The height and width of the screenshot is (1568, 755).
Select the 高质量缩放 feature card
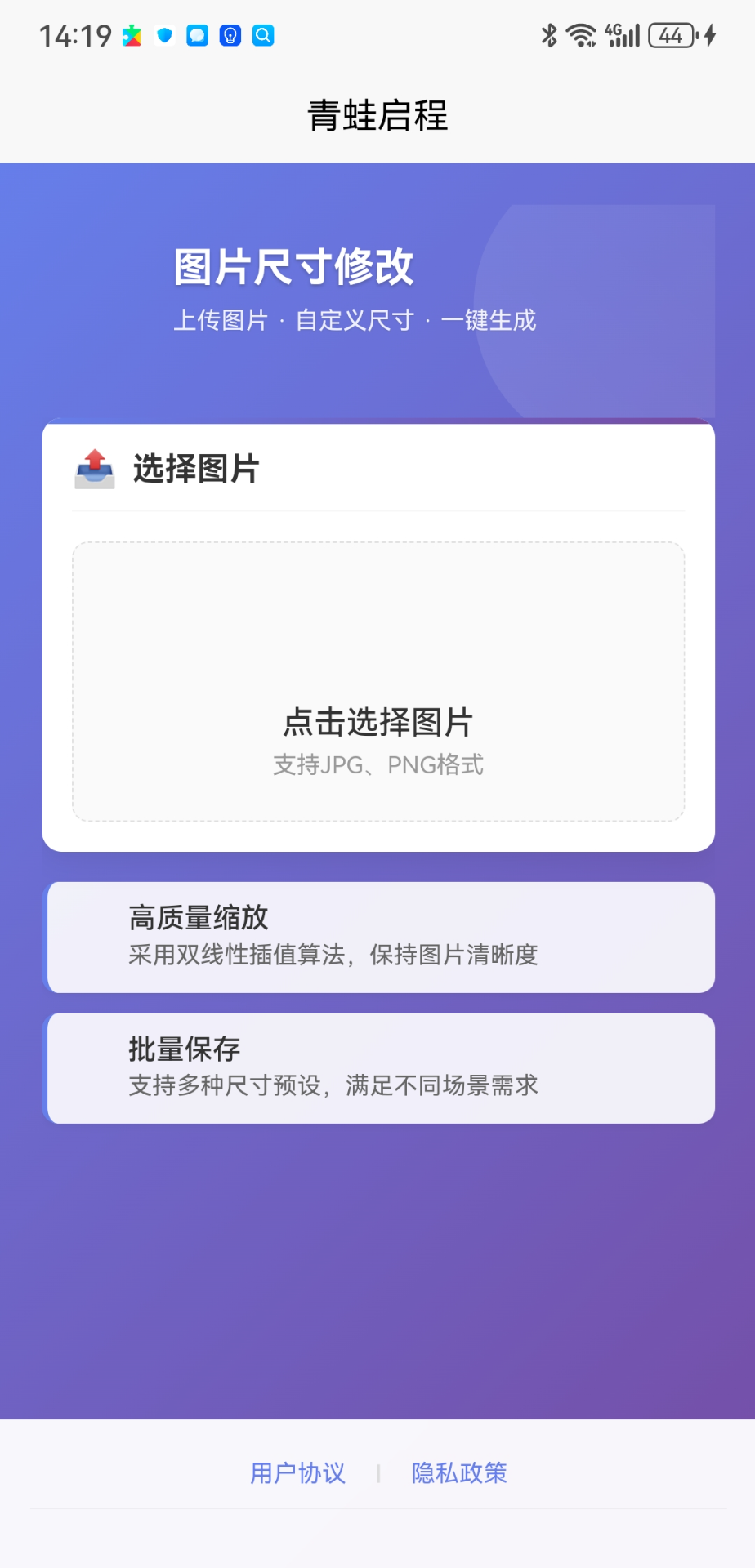[x=378, y=936]
